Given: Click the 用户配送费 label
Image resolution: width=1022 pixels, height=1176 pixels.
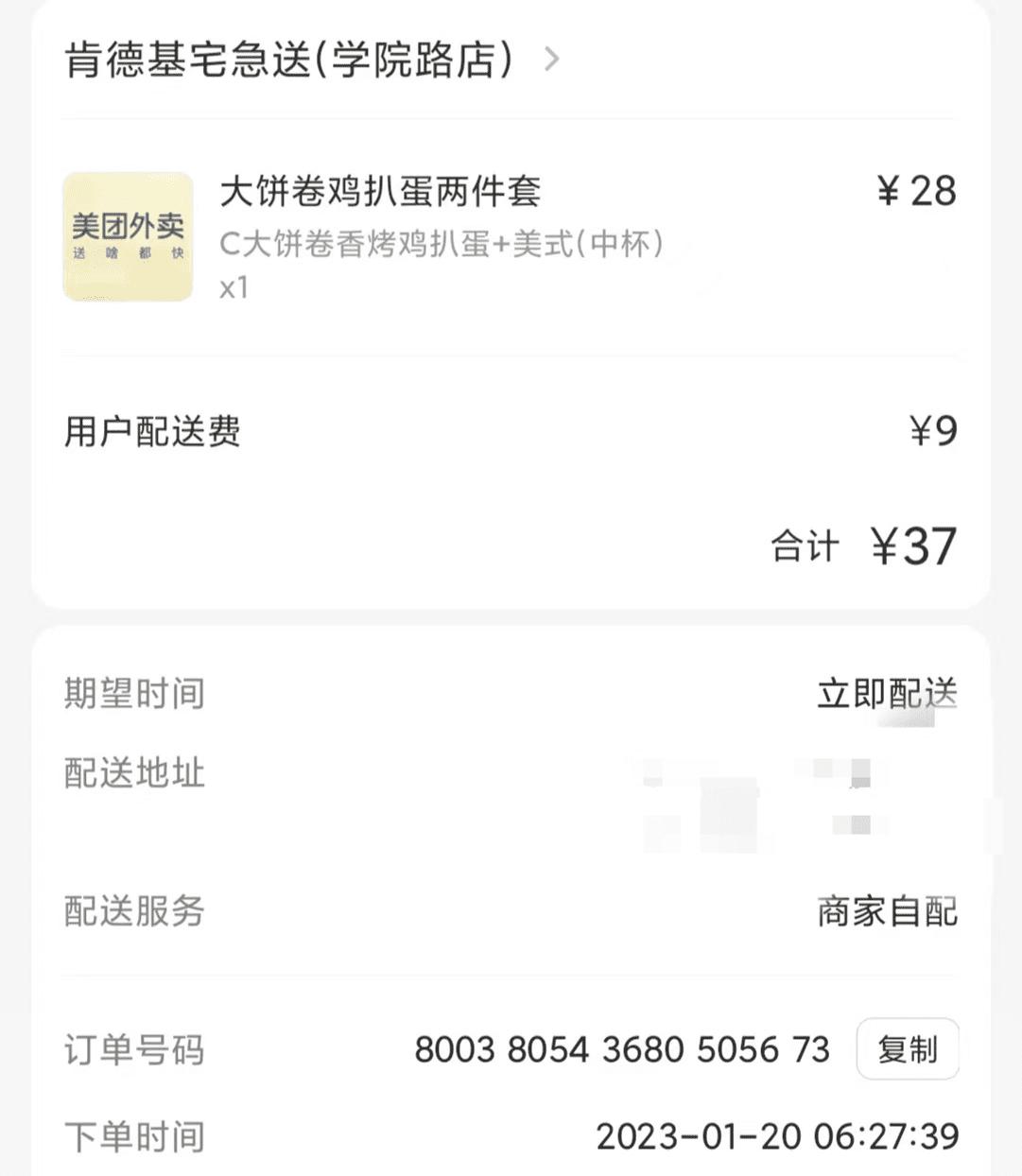Looking at the screenshot, I should [151, 433].
